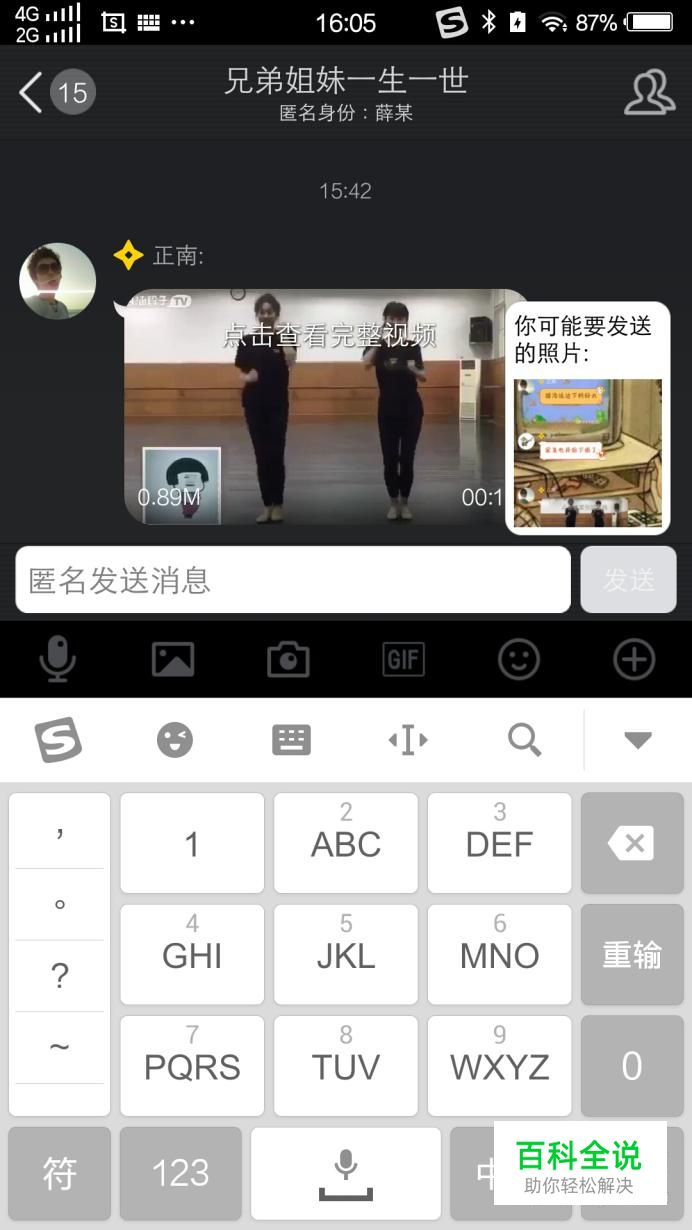
Task: Tap the backspace key
Action: (632, 844)
